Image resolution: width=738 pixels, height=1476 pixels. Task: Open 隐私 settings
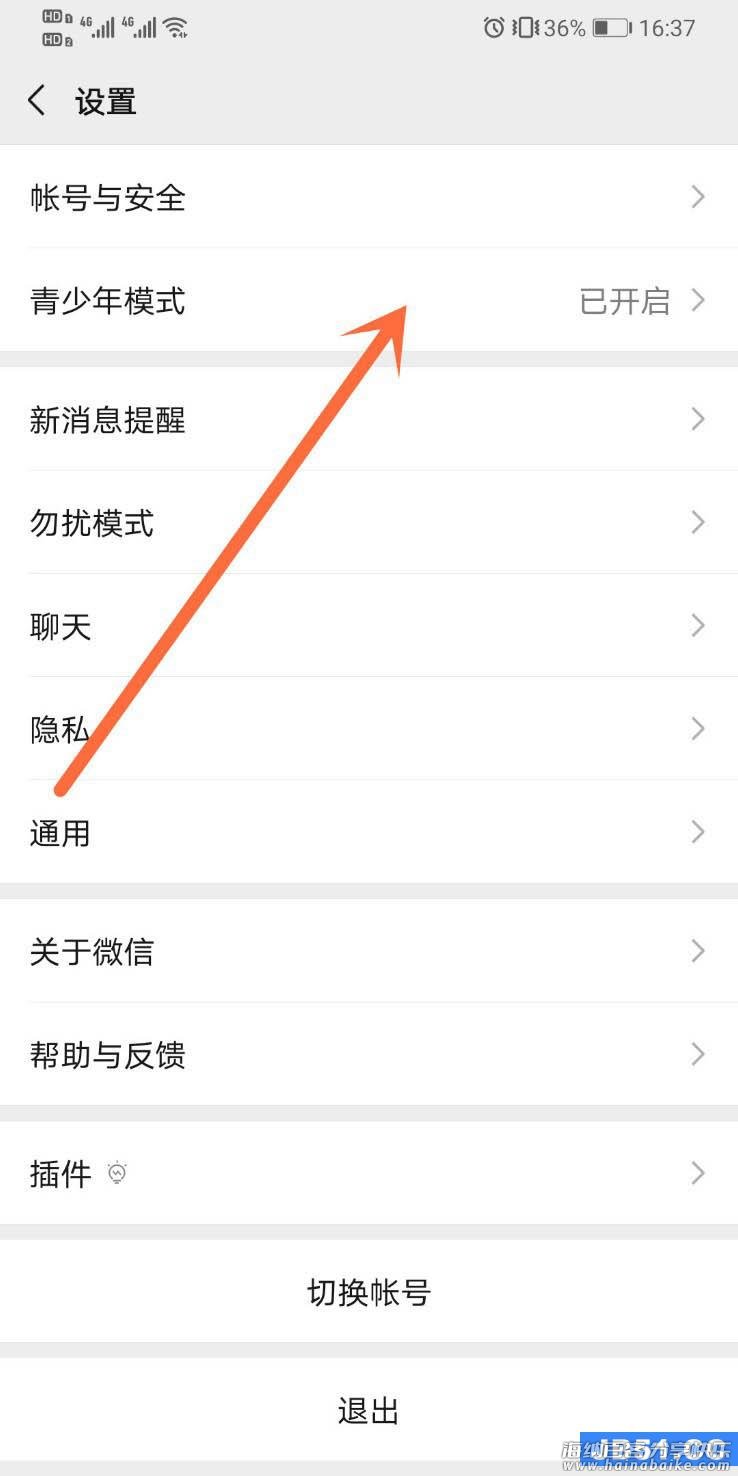368,729
